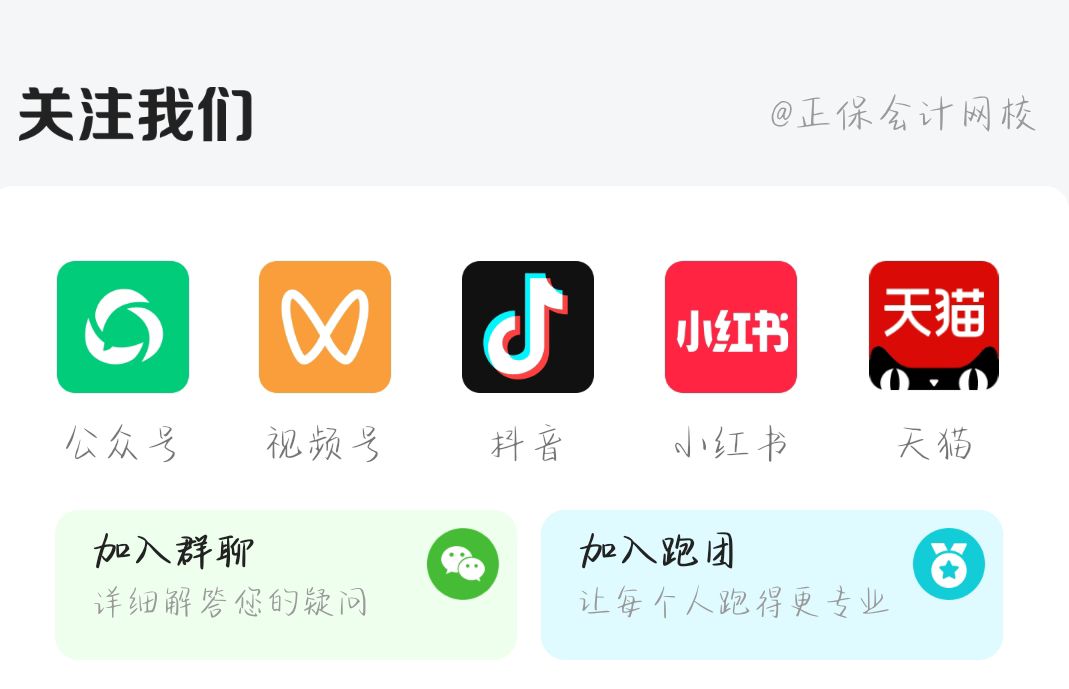Open the 天猫 store icon
The image size is (1069, 689).
pos(934,327)
